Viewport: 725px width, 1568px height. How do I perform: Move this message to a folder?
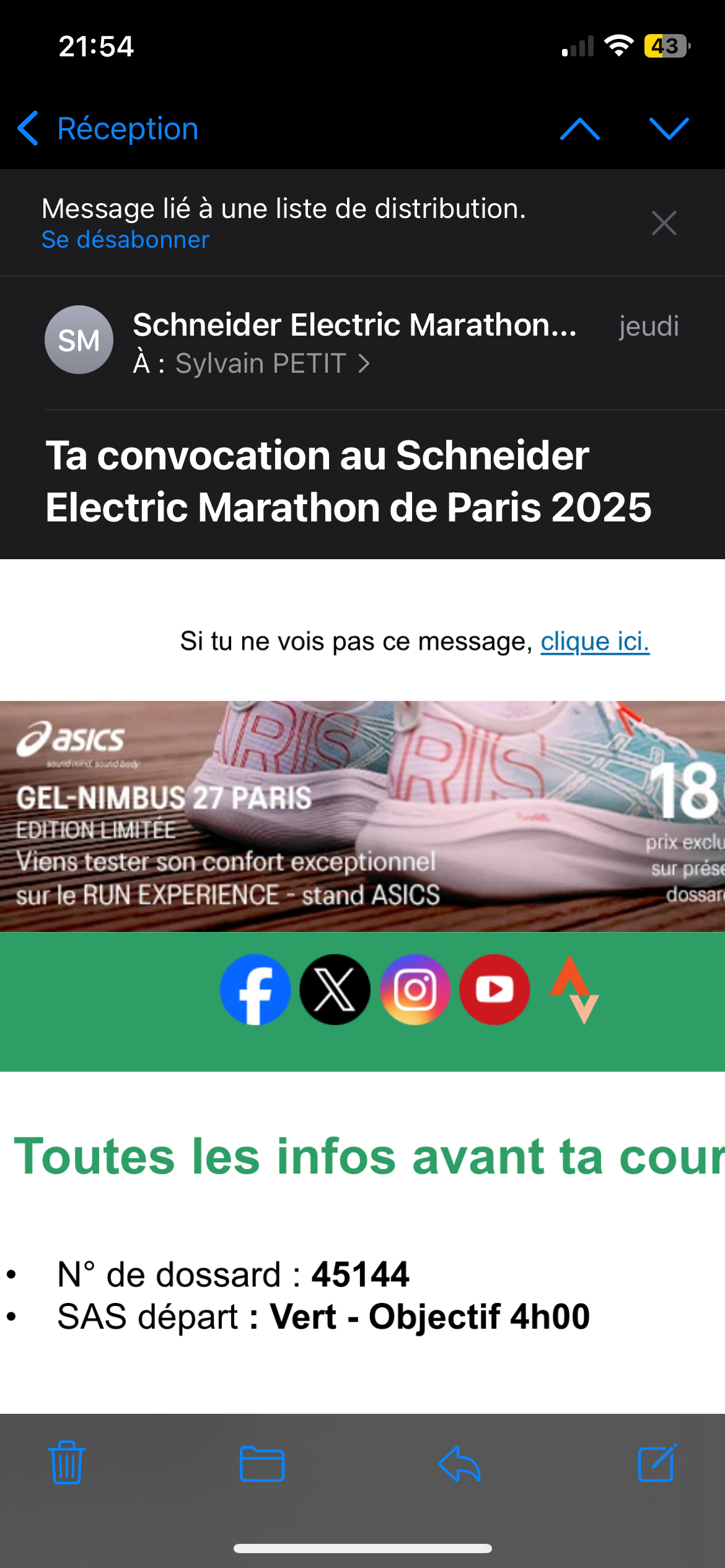(262, 1464)
